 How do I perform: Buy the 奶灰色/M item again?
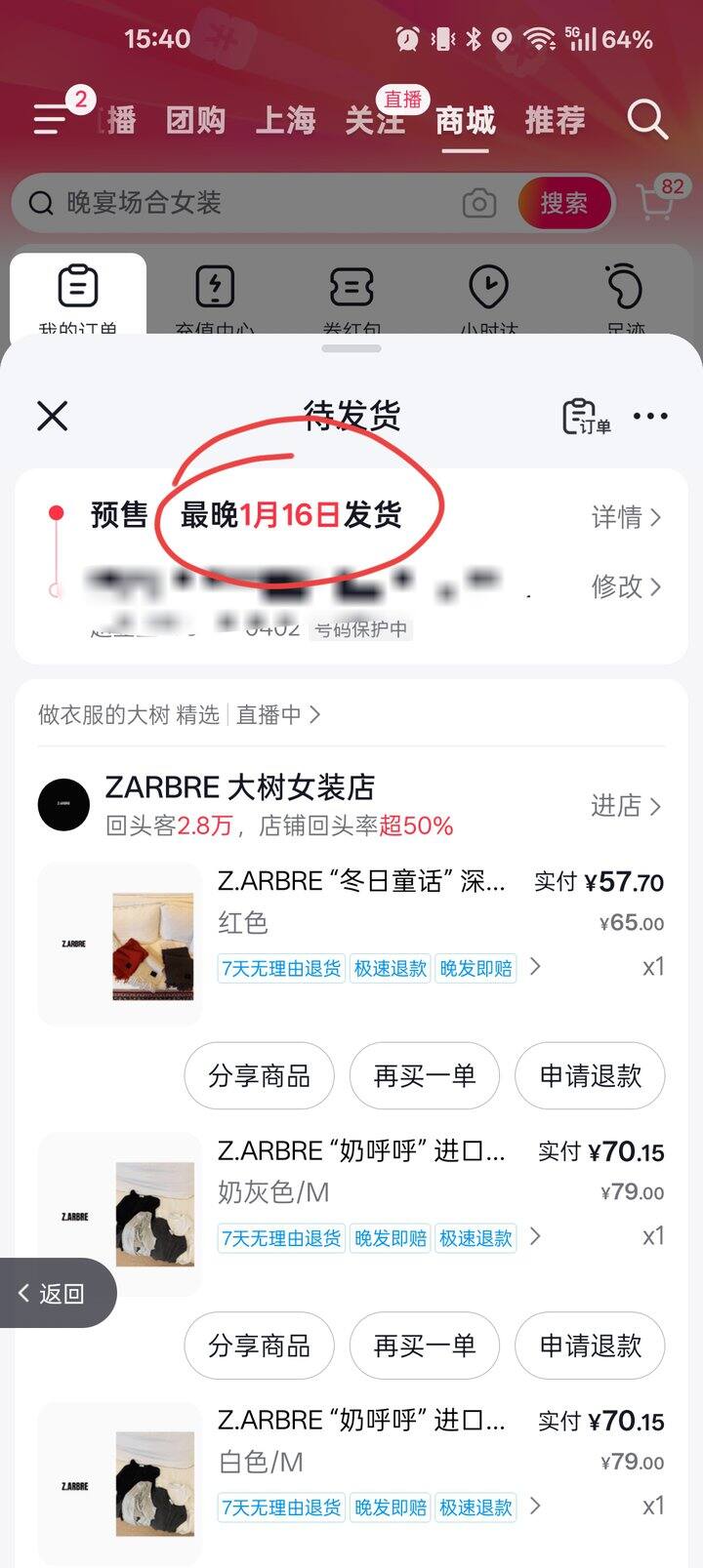coord(425,1346)
